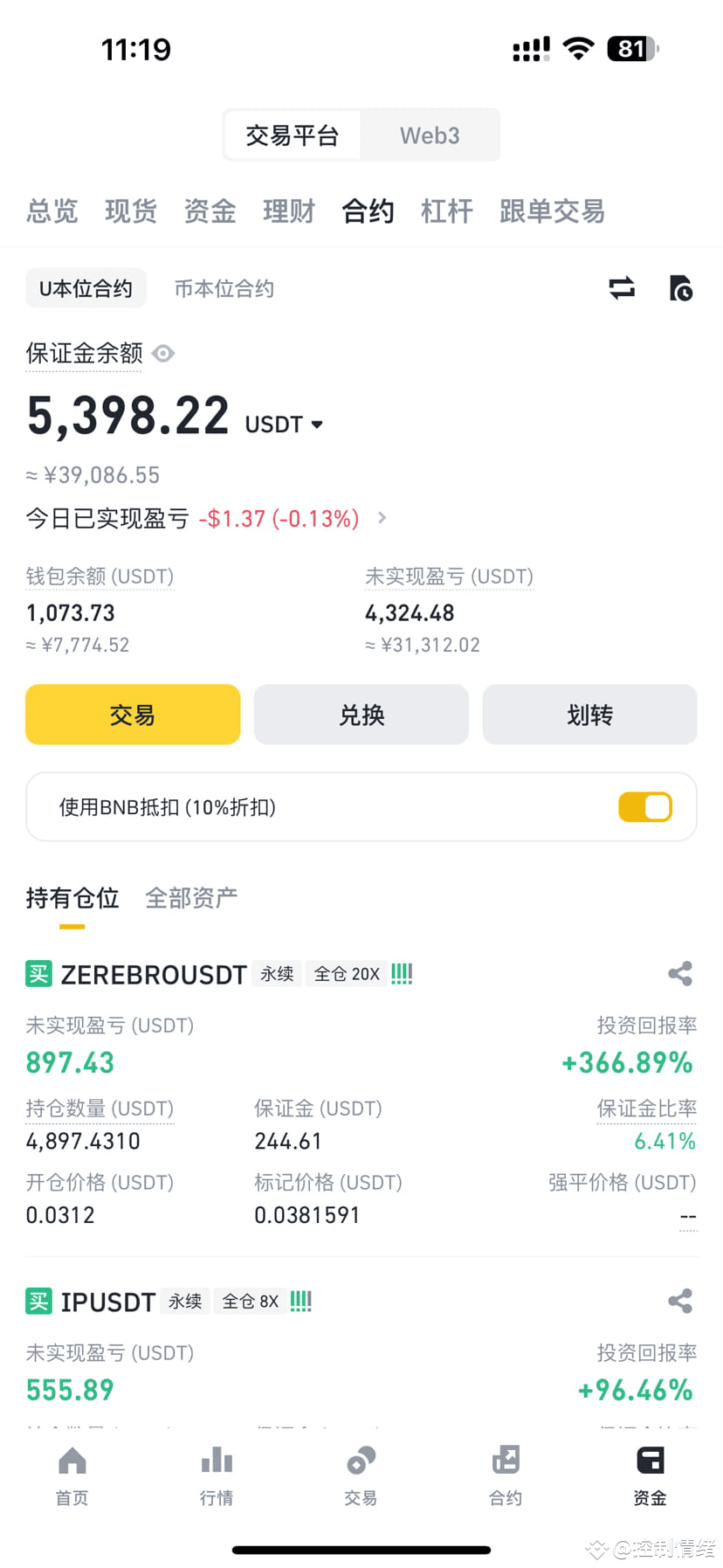Image resolution: width=723 pixels, height=1568 pixels.
Task: Toggle the 使用BNB抵扣 discount switch
Action: (x=644, y=806)
